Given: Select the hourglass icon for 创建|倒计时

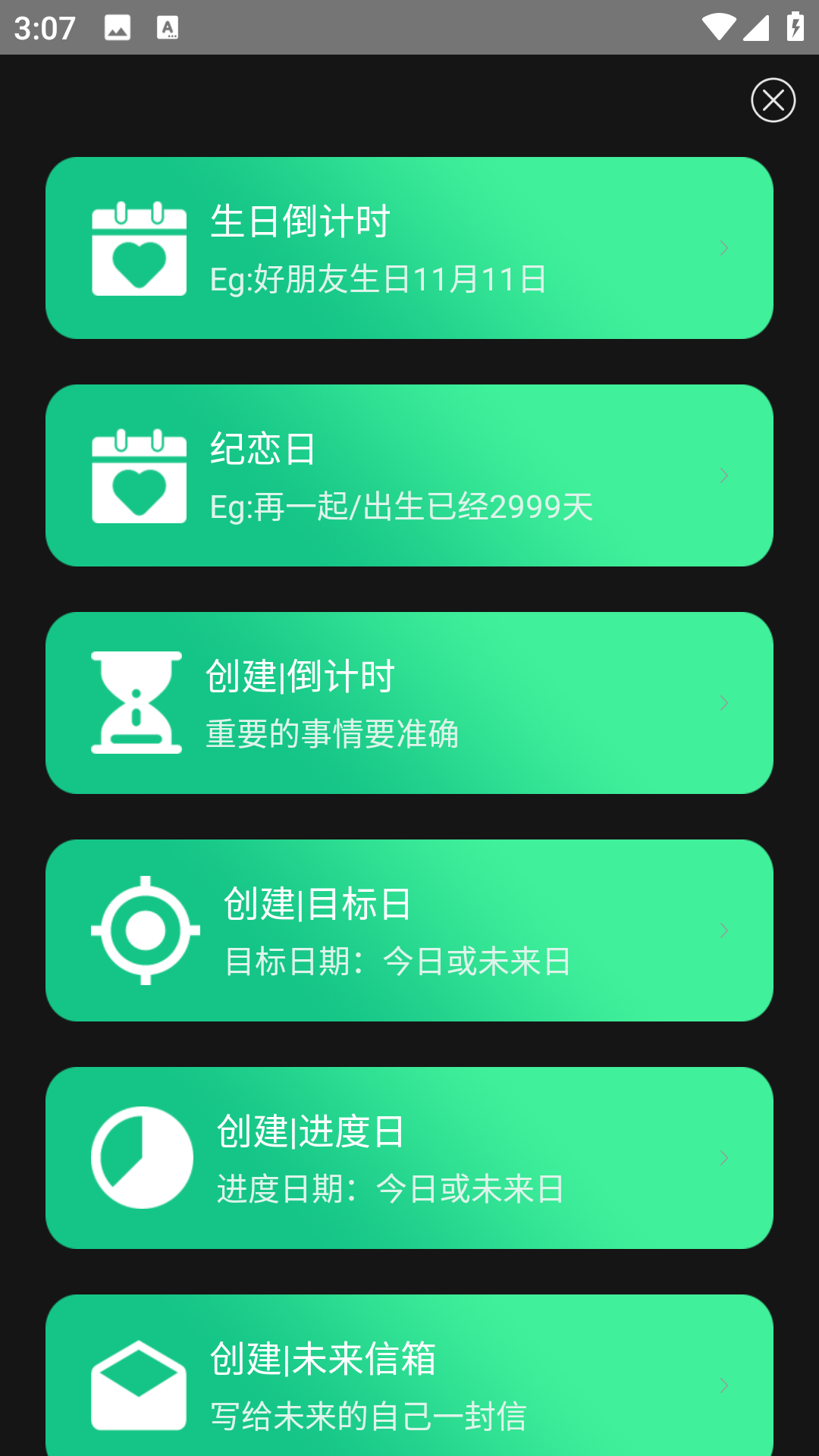Looking at the screenshot, I should pyautogui.click(x=136, y=703).
